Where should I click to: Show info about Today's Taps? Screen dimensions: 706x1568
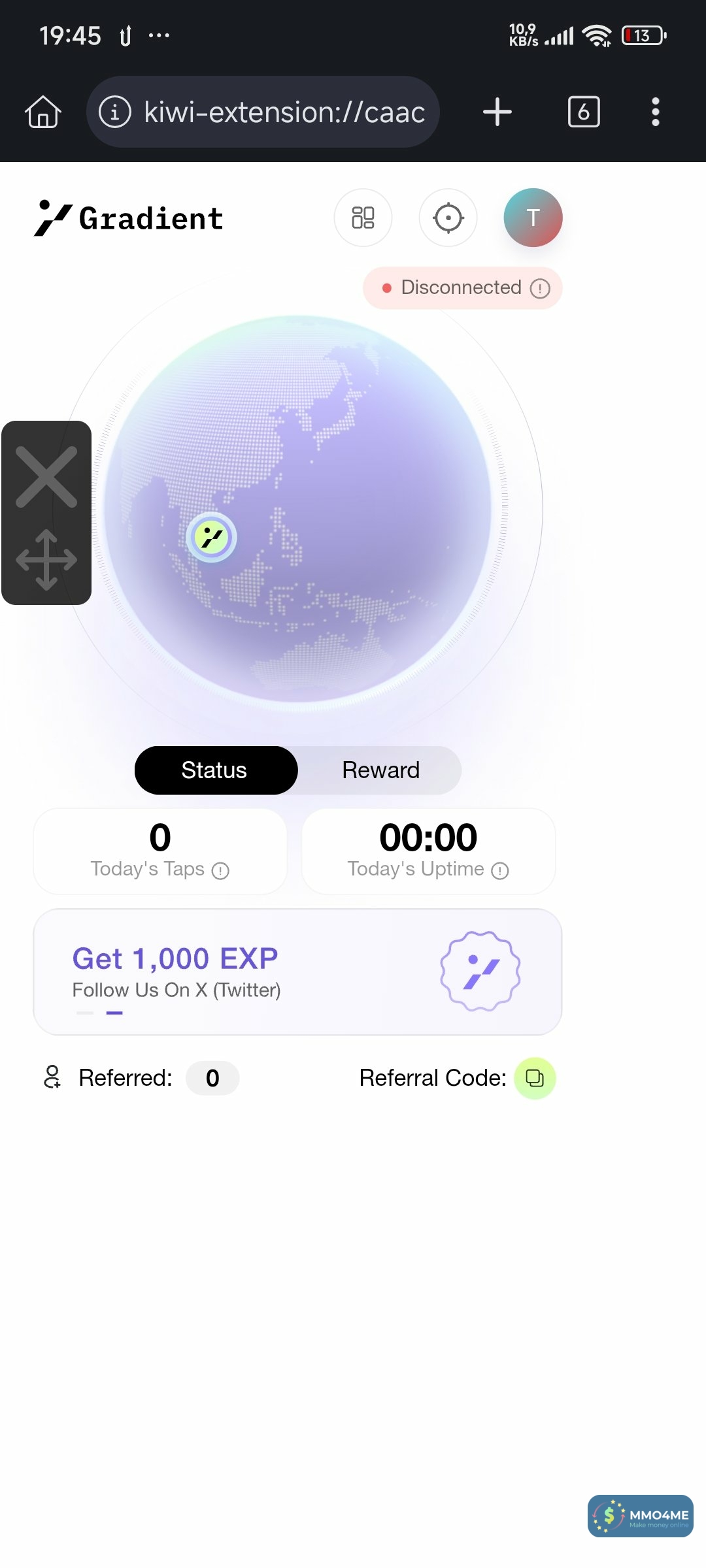pyautogui.click(x=221, y=871)
